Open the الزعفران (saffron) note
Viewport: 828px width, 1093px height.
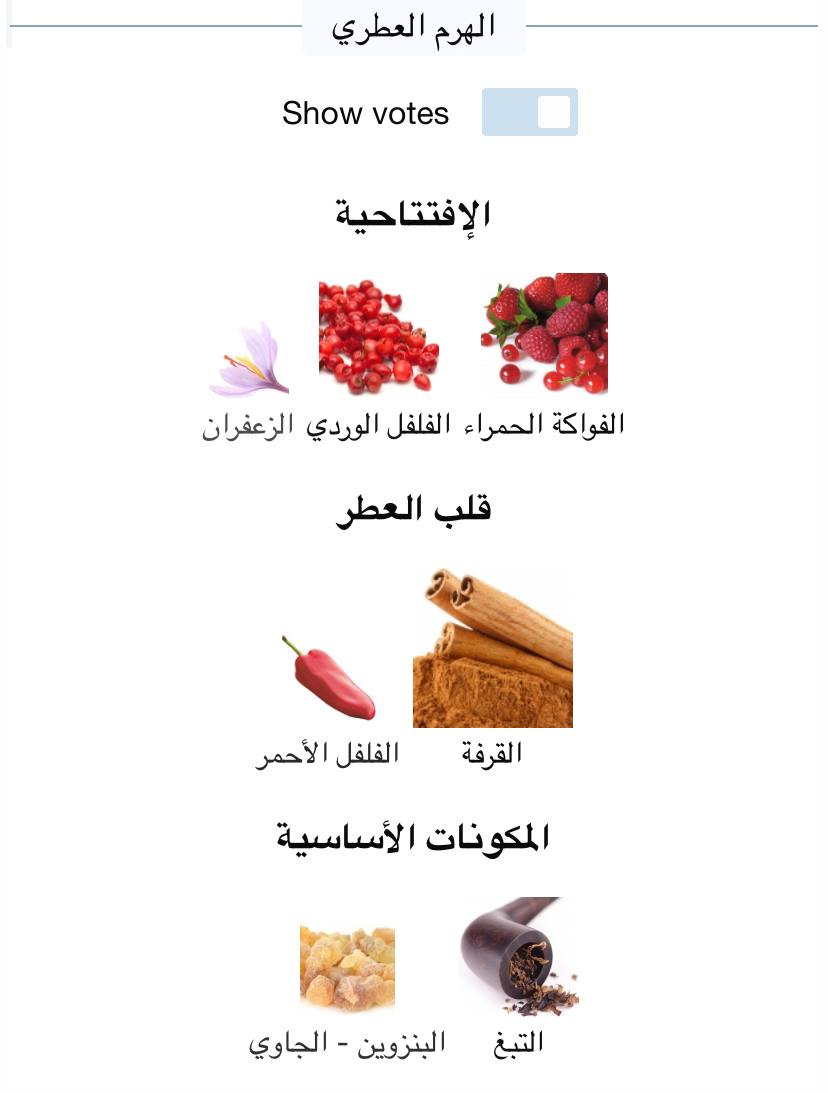click(249, 361)
